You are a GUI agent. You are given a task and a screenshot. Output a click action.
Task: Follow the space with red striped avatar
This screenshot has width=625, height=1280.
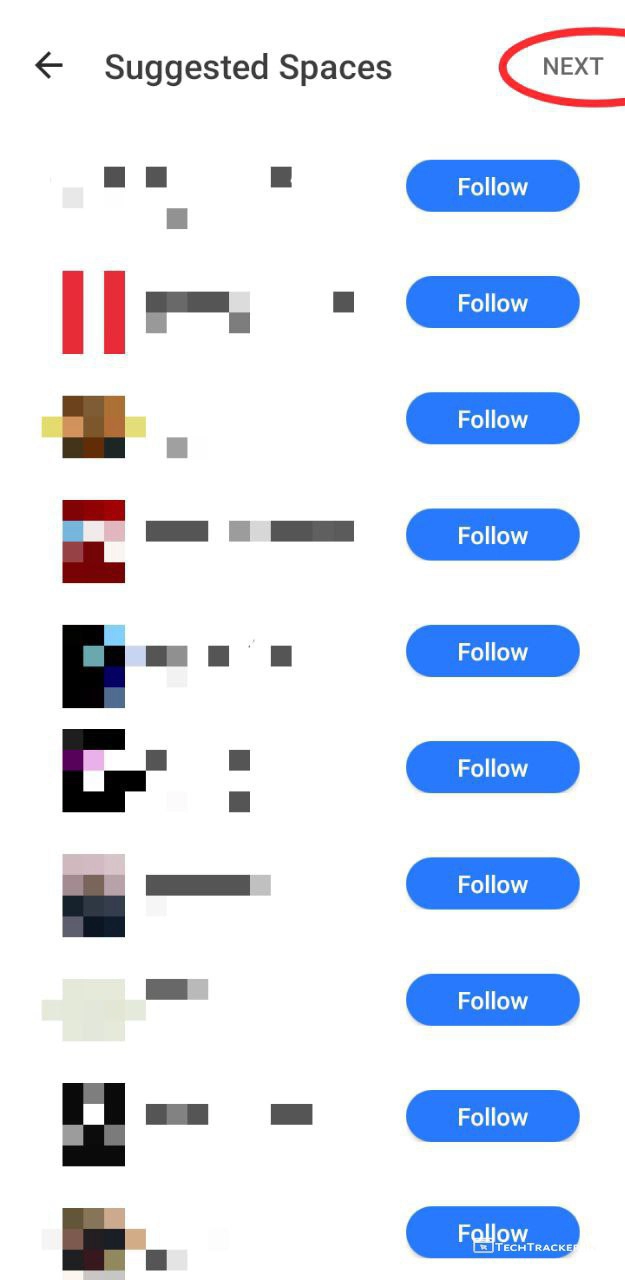tap(492, 302)
